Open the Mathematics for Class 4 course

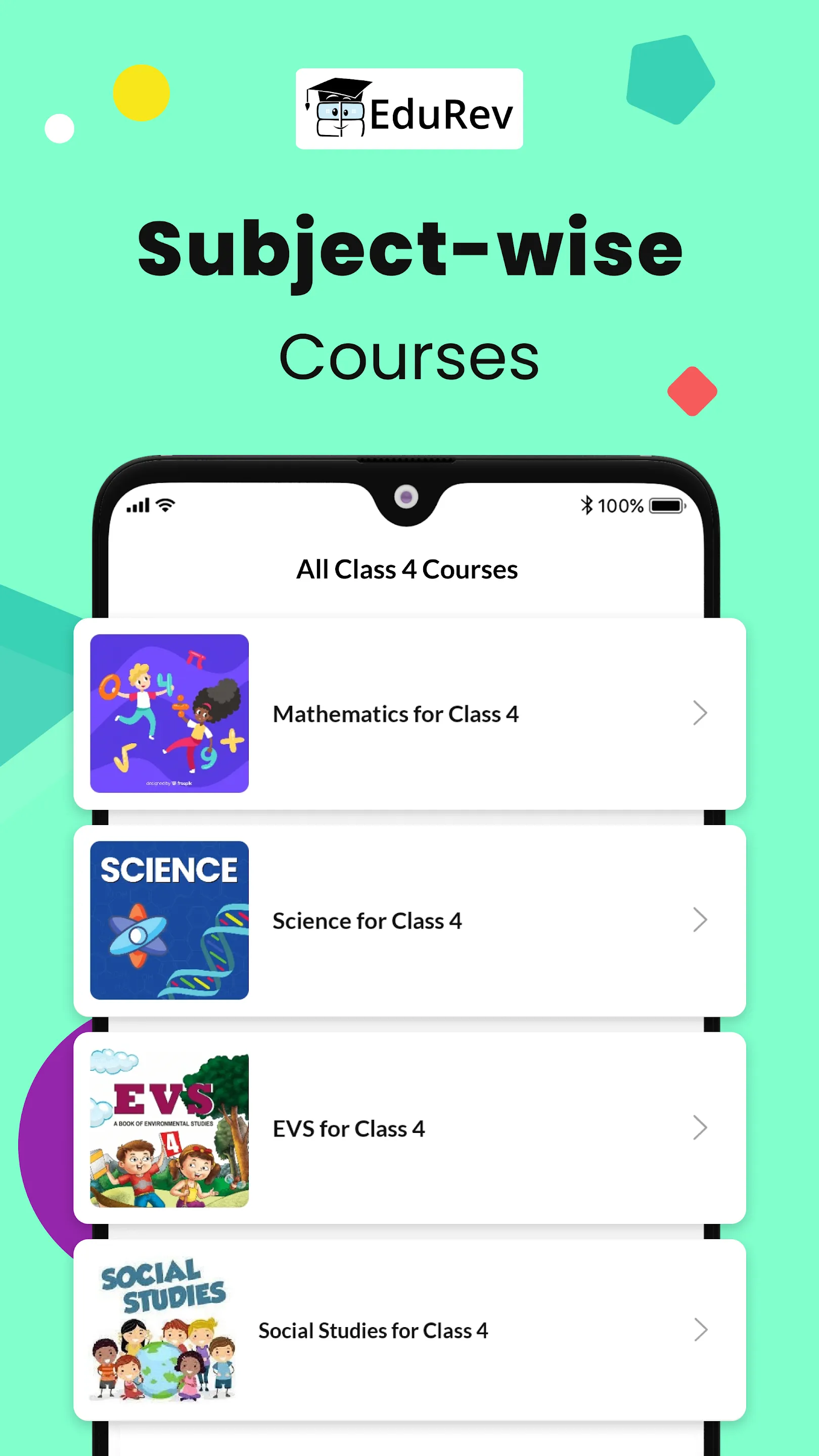(396, 713)
